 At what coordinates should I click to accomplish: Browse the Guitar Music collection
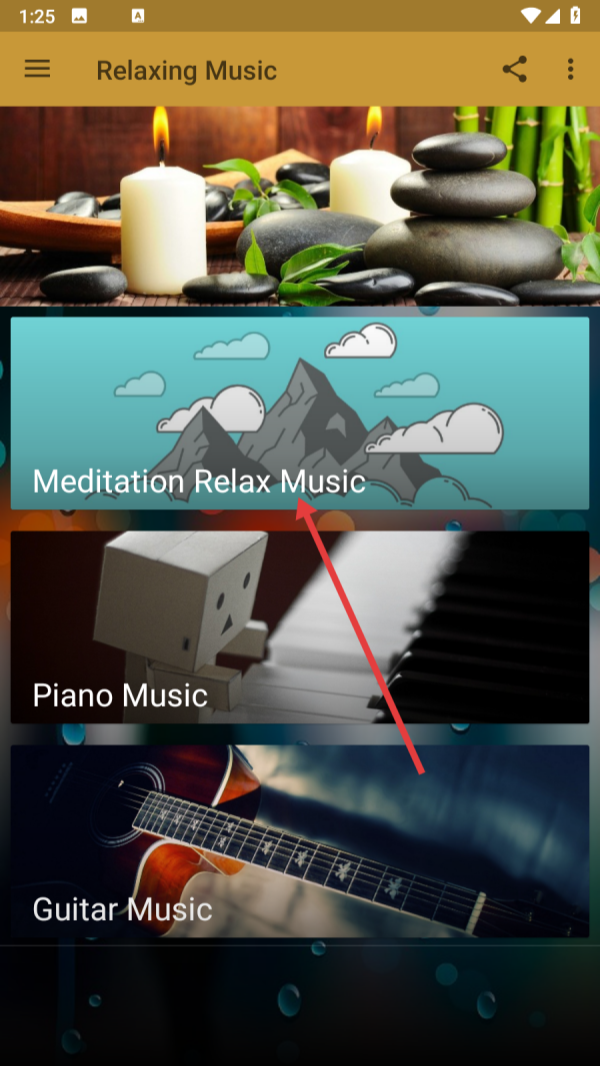(300, 841)
